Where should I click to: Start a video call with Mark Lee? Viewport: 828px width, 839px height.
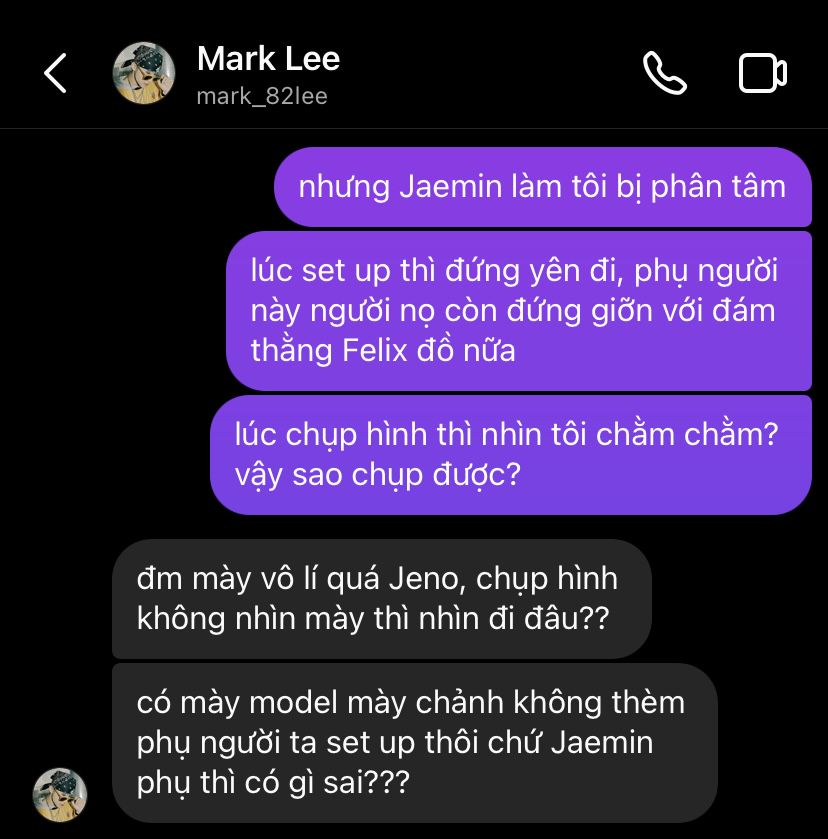762,74
